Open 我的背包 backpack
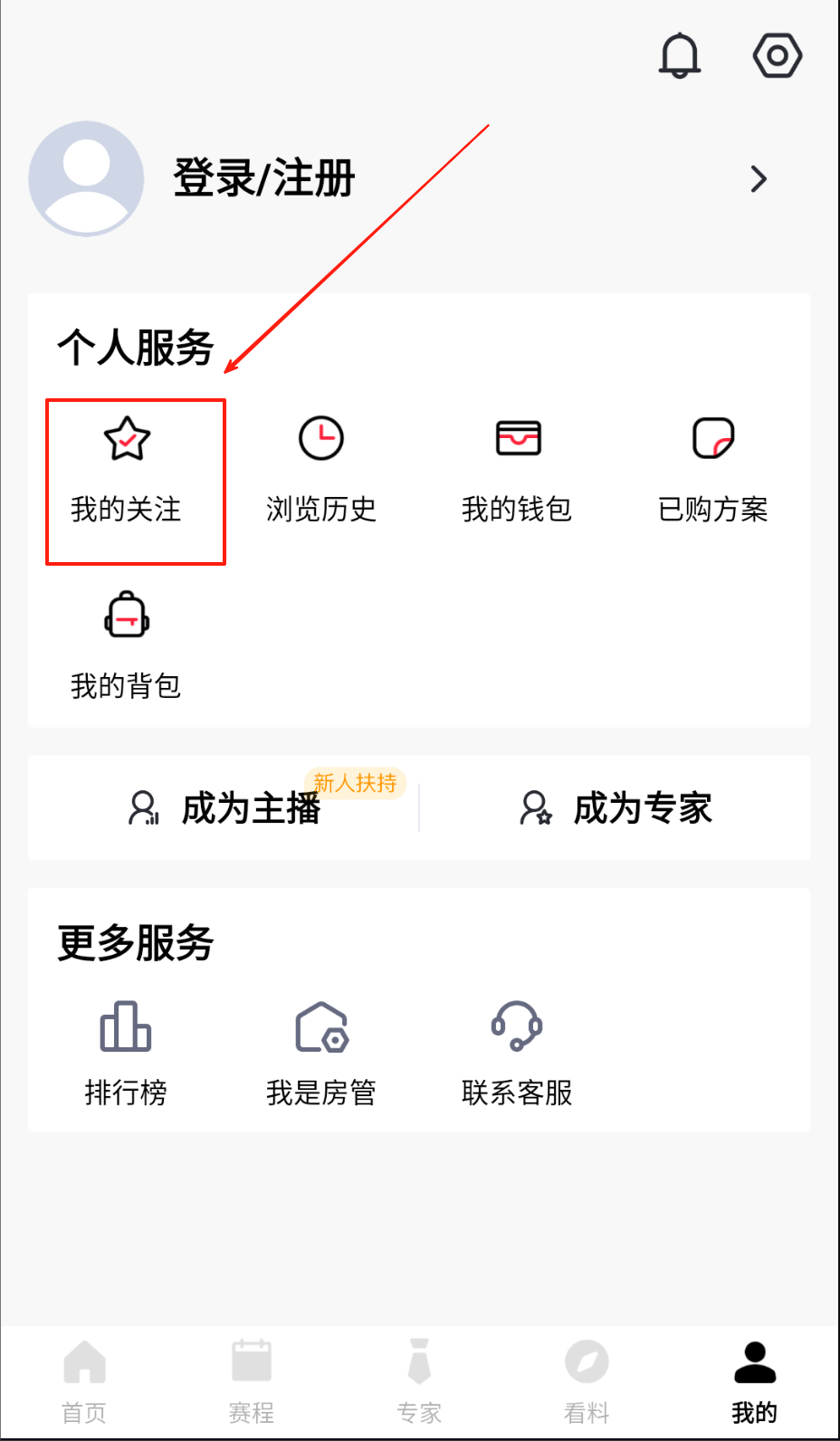This screenshot has height=1441, width=840. click(x=127, y=645)
